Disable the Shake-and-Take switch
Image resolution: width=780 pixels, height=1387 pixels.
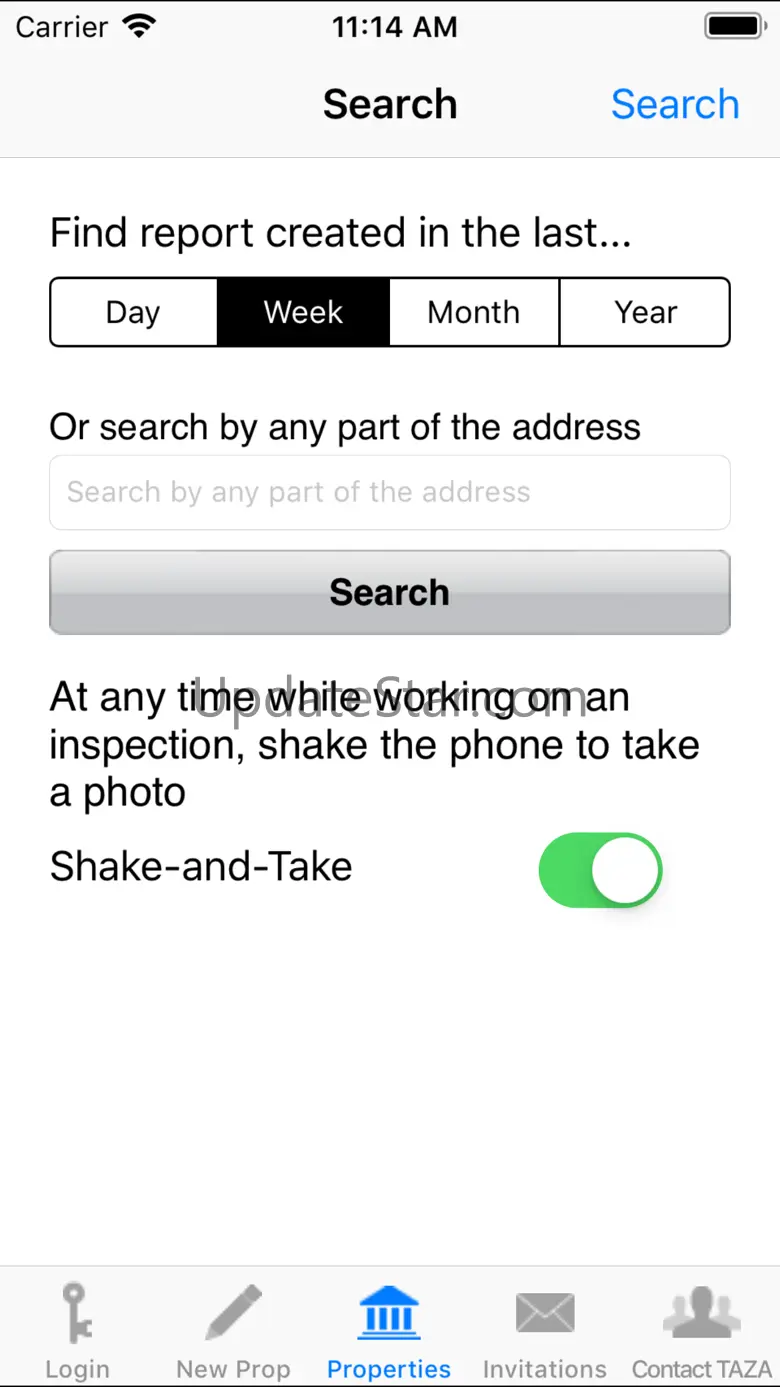(600, 870)
